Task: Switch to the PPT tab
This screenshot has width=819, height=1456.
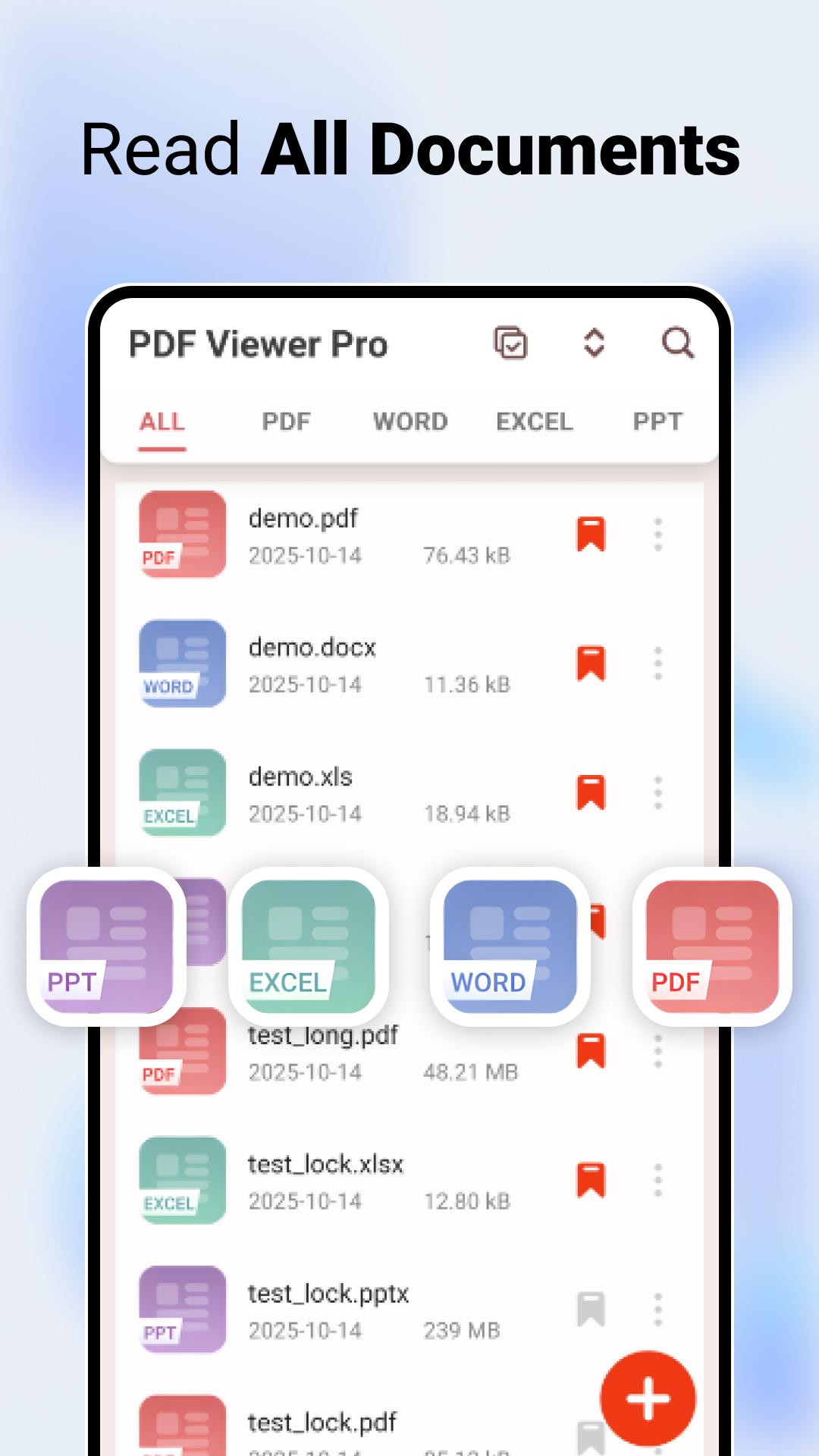Action: [657, 422]
